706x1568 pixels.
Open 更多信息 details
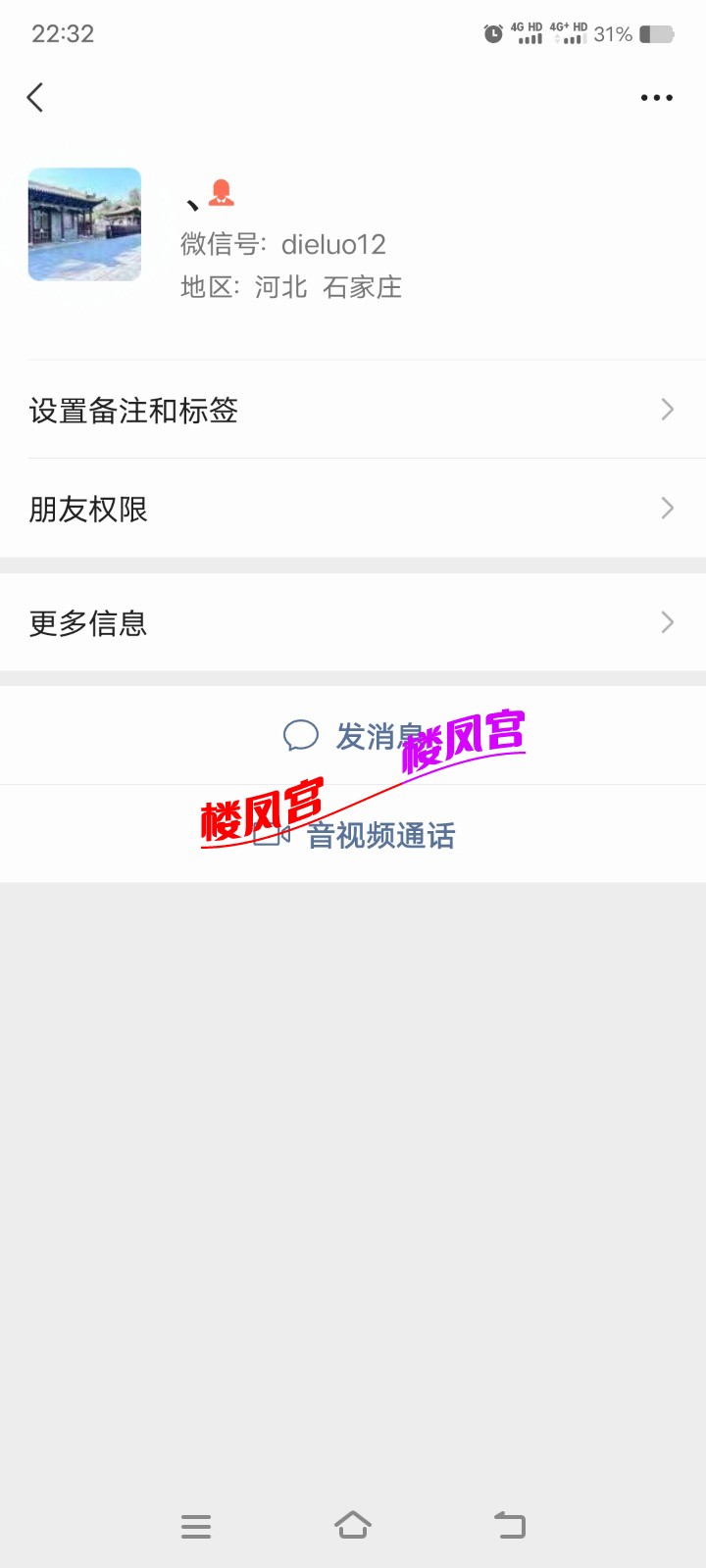[x=353, y=622]
